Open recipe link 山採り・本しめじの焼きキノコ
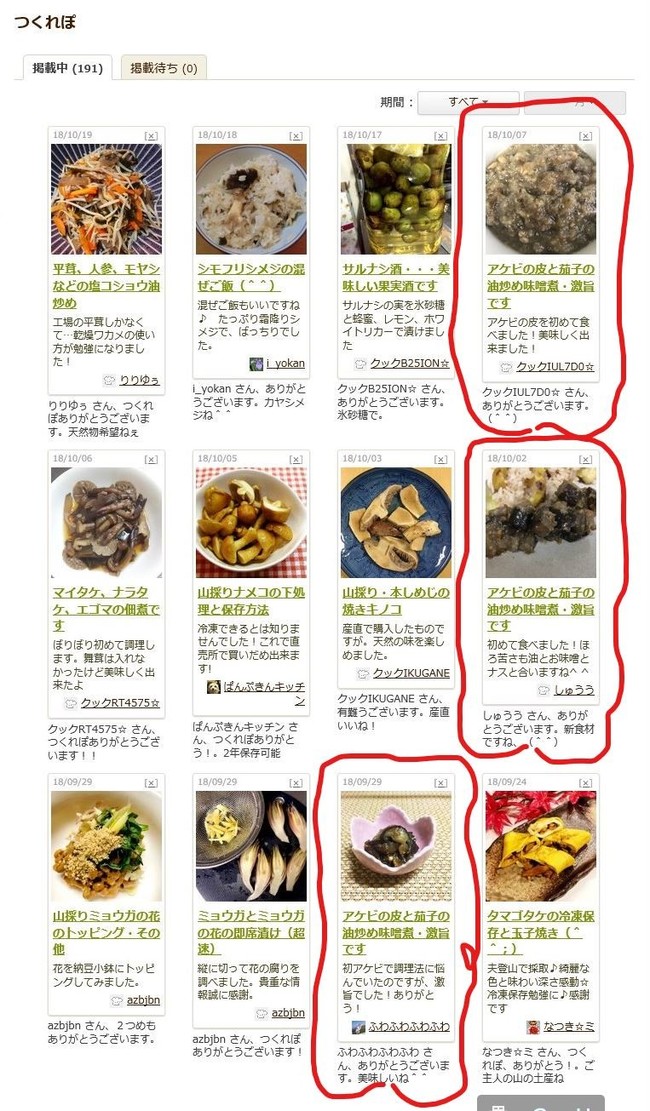Viewport: 650px width, 1111px height. pyautogui.click(x=395, y=601)
